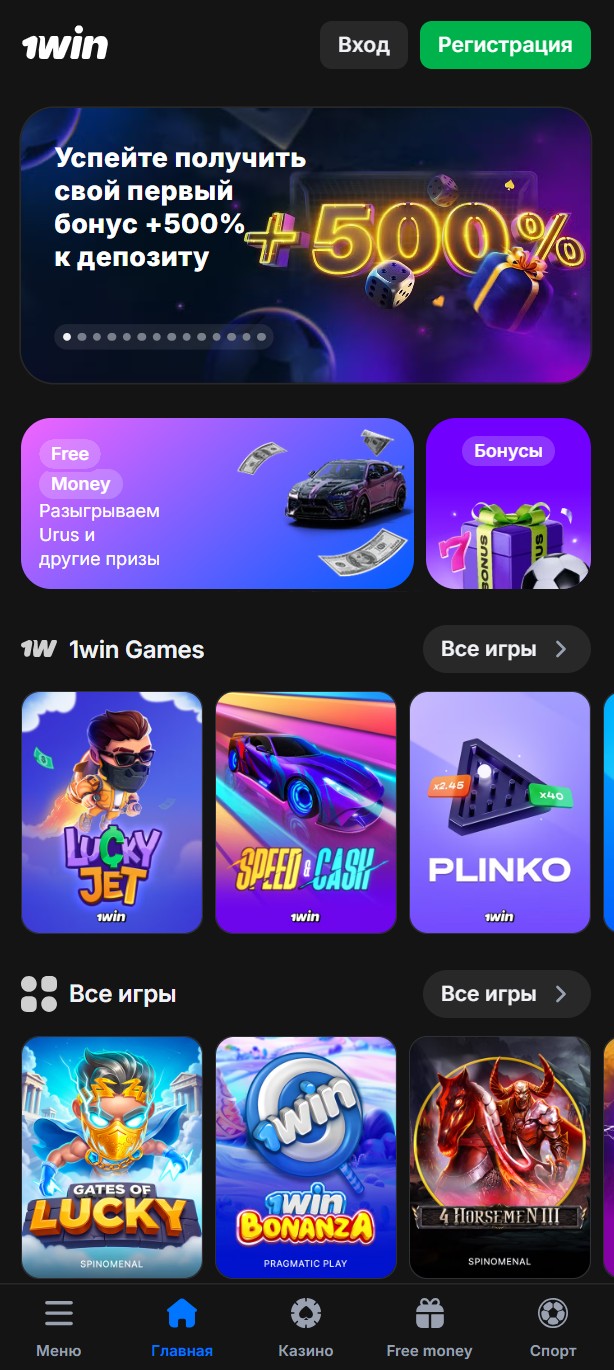Go to the Free money tab
Screen dimensions: 614x1370
(x=429, y=1327)
